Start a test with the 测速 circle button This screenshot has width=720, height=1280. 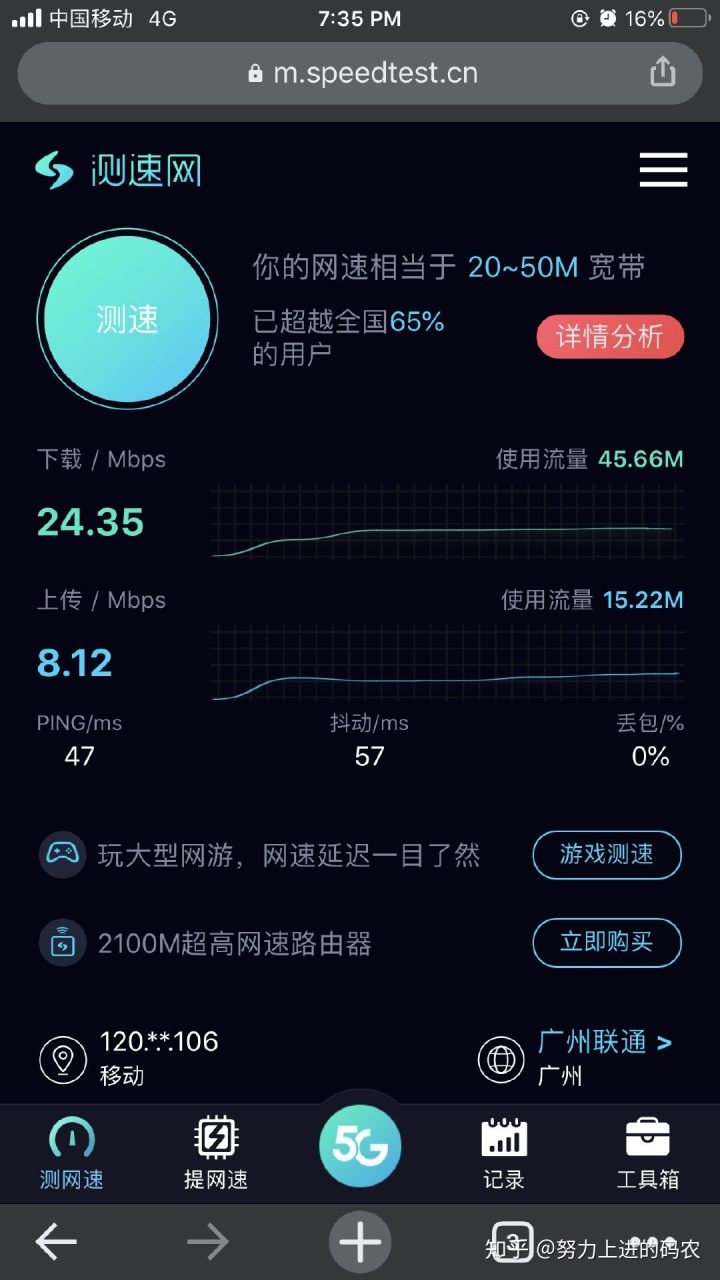tap(126, 318)
